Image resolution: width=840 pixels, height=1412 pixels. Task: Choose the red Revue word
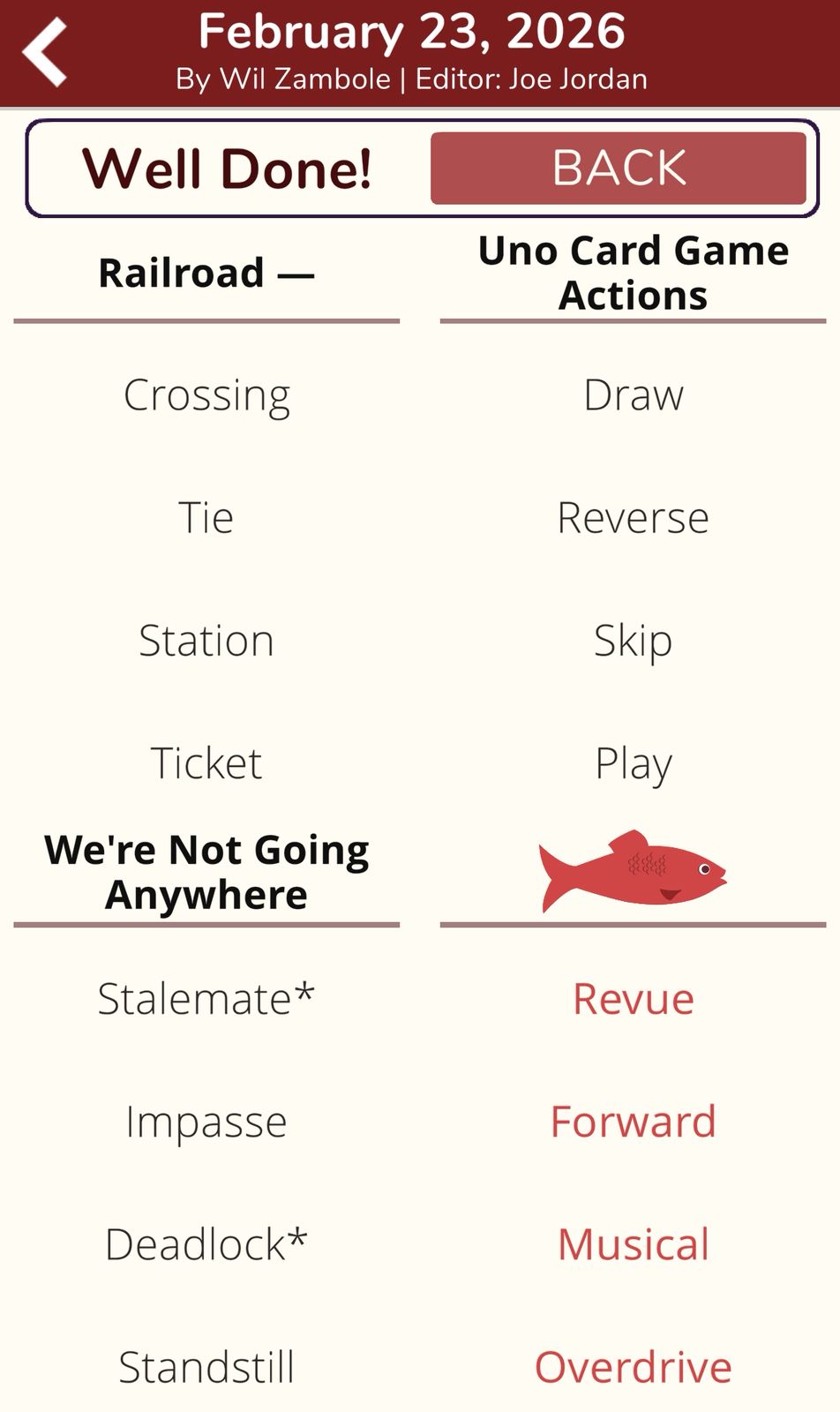633,998
